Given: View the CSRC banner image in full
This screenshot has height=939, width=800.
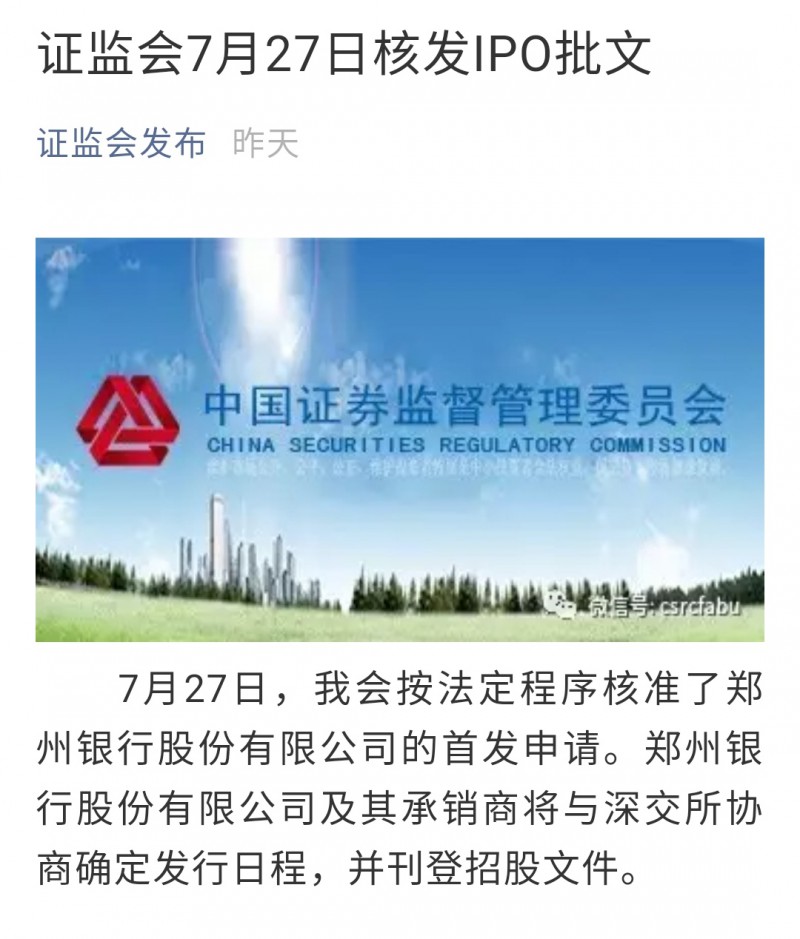Looking at the screenshot, I should (x=400, y=438).
